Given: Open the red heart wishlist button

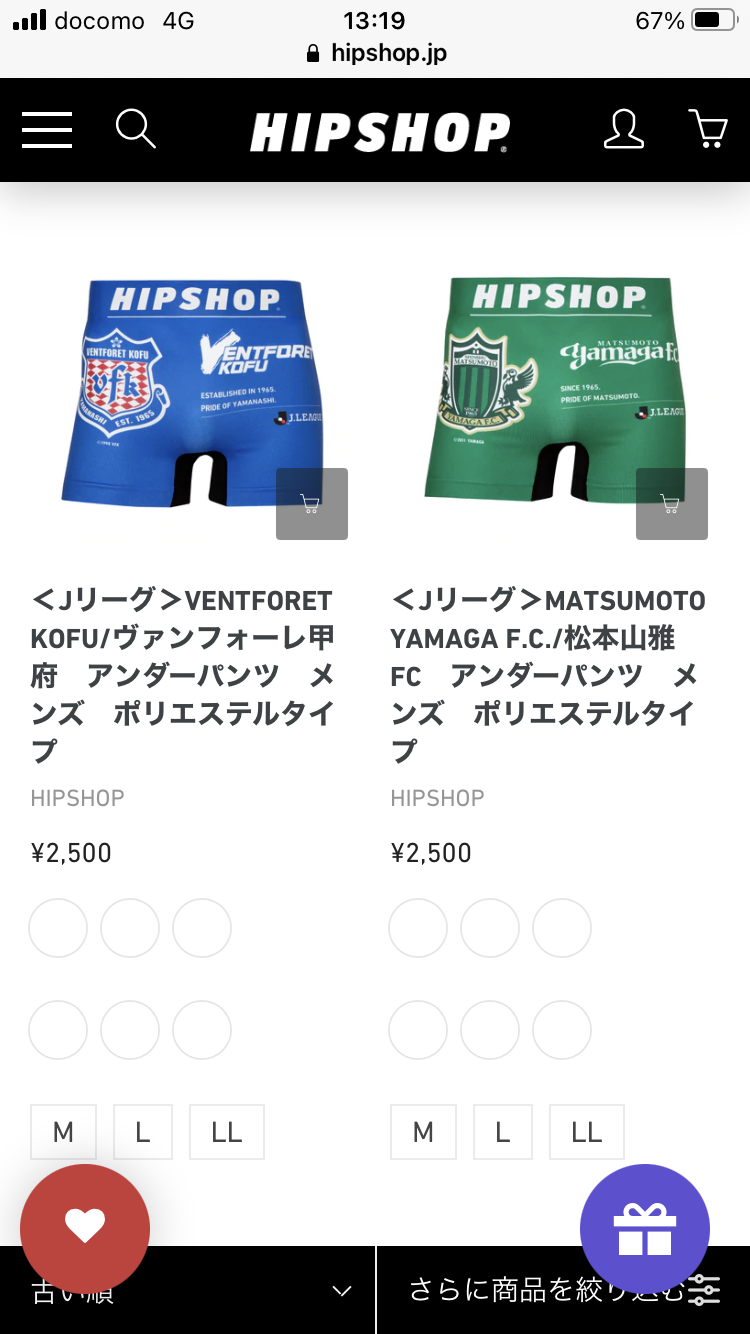Looking at the screenshot, I should point(85,1229).
